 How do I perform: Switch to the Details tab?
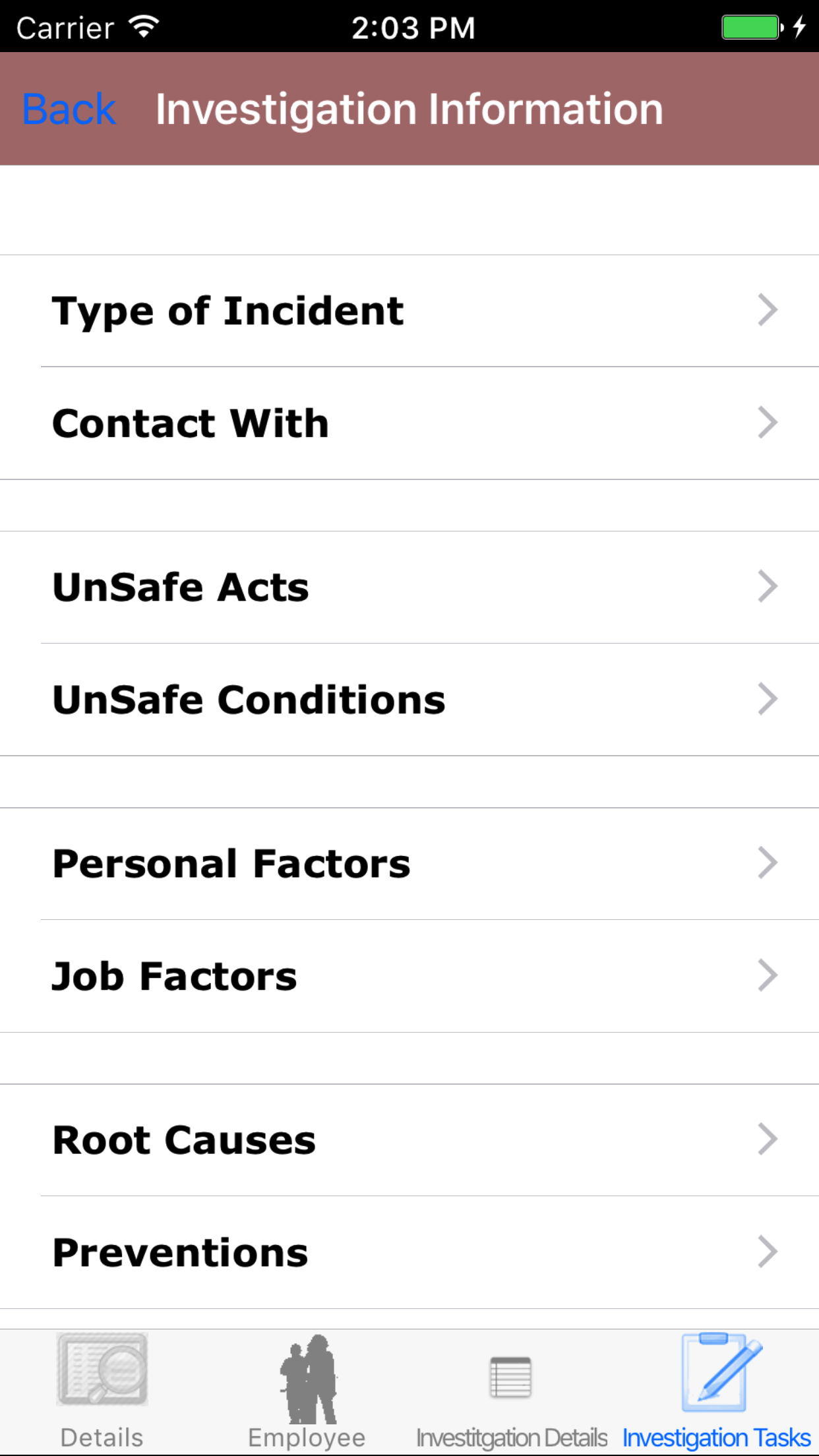[x=102, y=1391]
